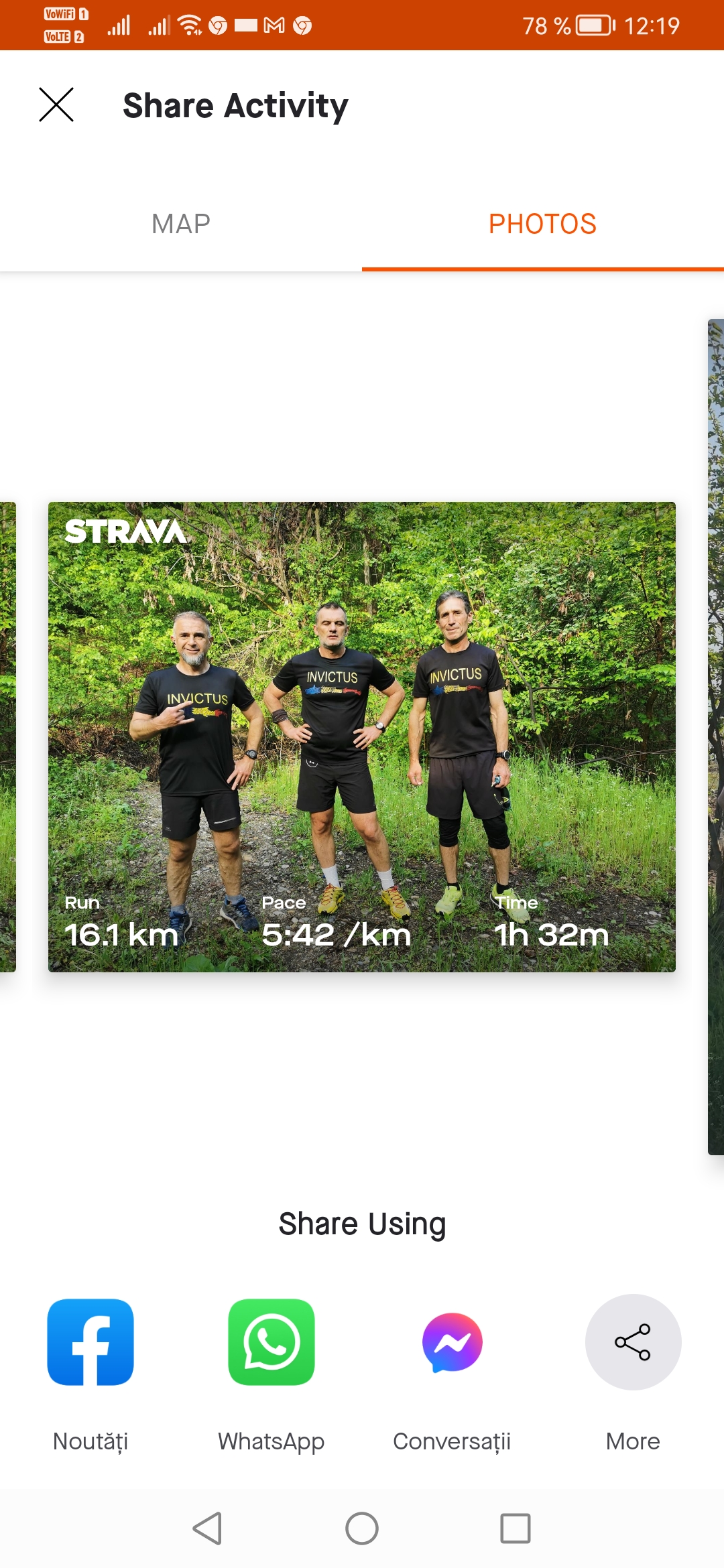The height and width of the screenshot is (1568, 724).
Task: Open More sharing options
Action: click(633, 1342)
